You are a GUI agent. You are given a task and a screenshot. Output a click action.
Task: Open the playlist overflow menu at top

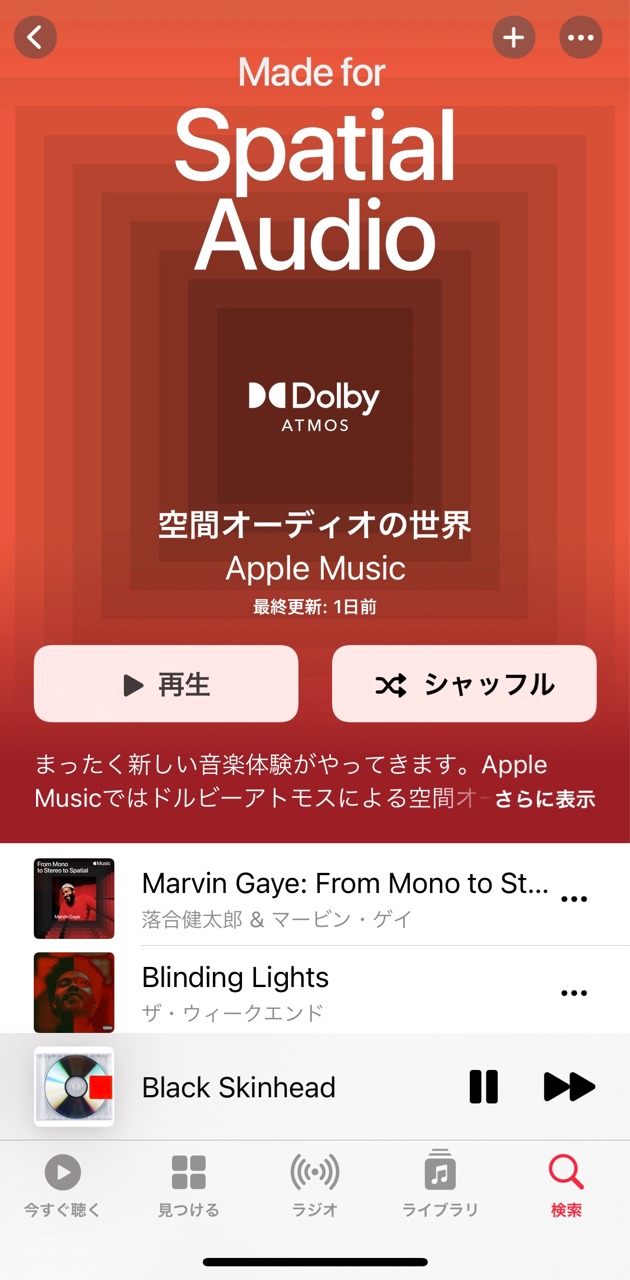pyautogui.click(x=581, y=37)
